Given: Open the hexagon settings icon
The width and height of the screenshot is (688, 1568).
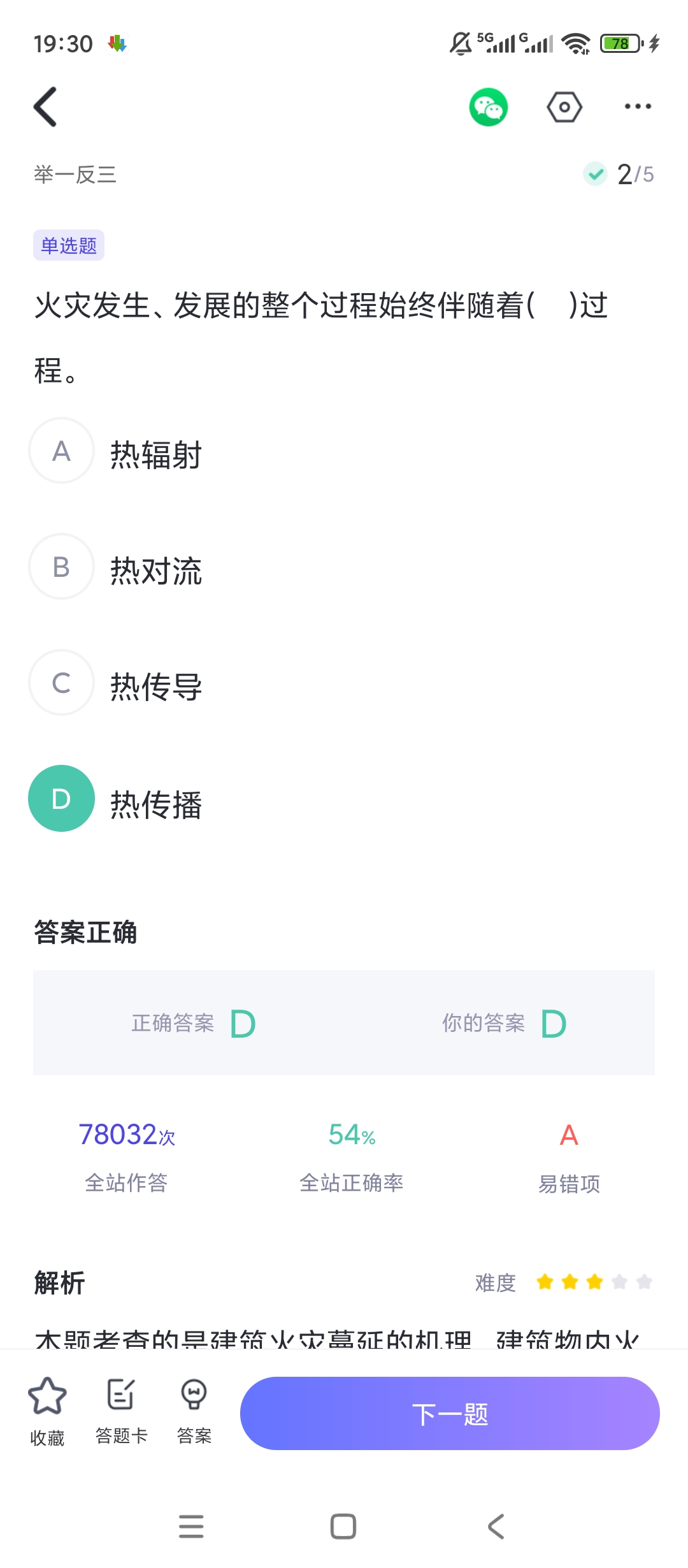Looking at the screenshot, I should (x=564, y=106).
